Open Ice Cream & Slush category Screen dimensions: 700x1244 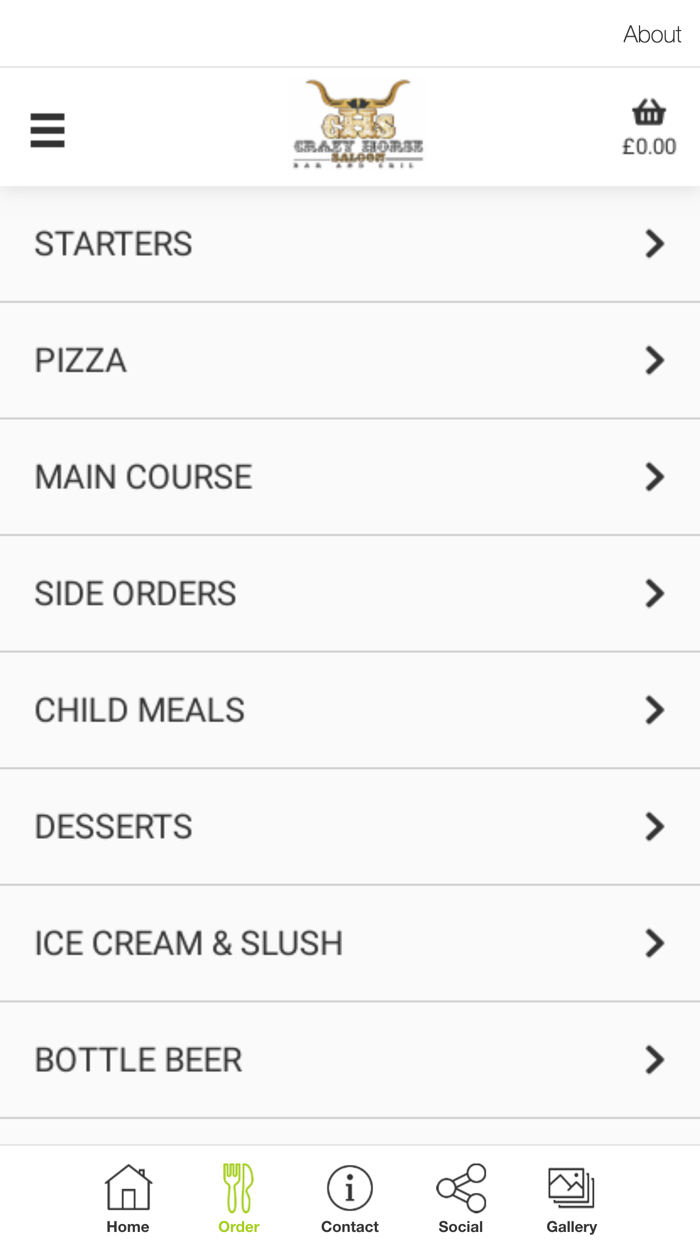(350, 943)
